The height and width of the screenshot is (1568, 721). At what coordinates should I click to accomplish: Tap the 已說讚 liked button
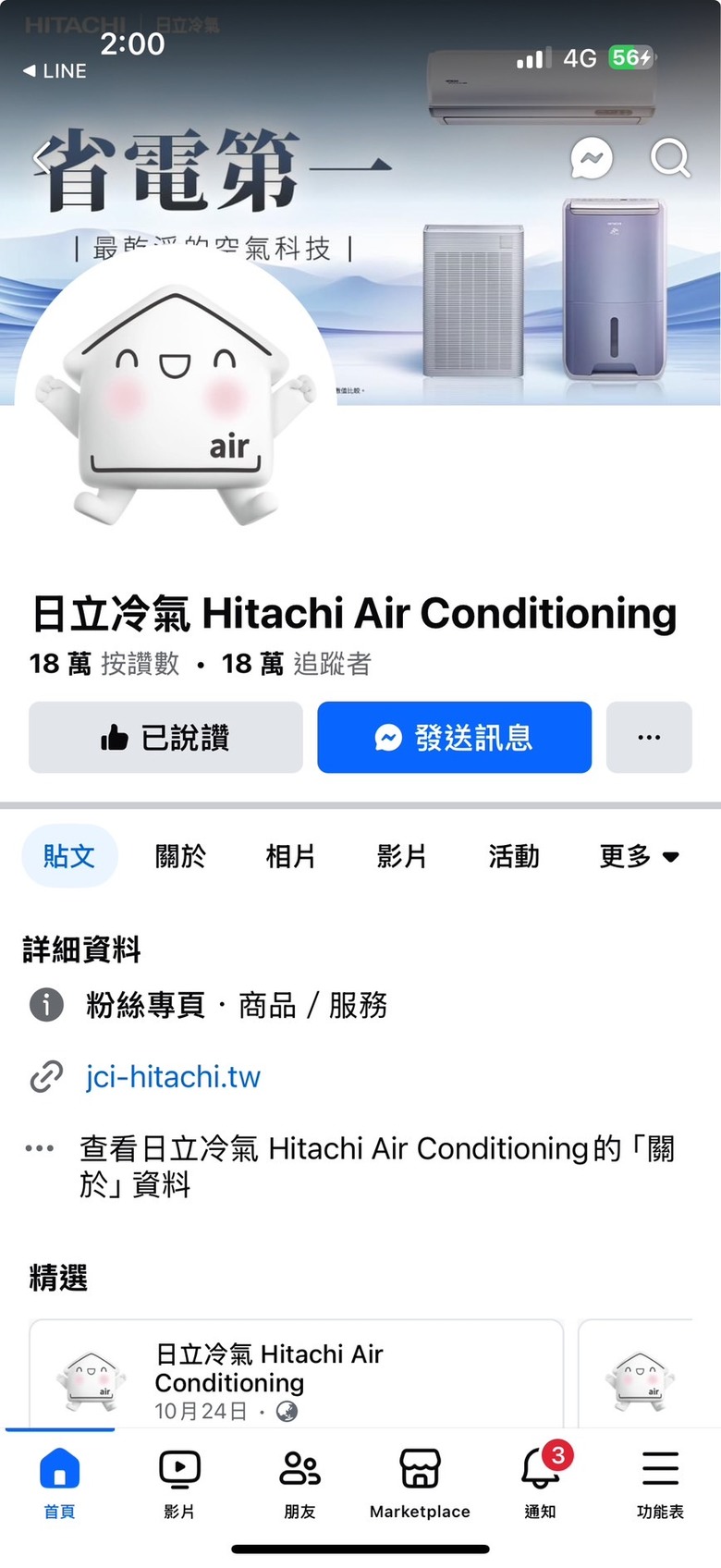click(165, 737)
